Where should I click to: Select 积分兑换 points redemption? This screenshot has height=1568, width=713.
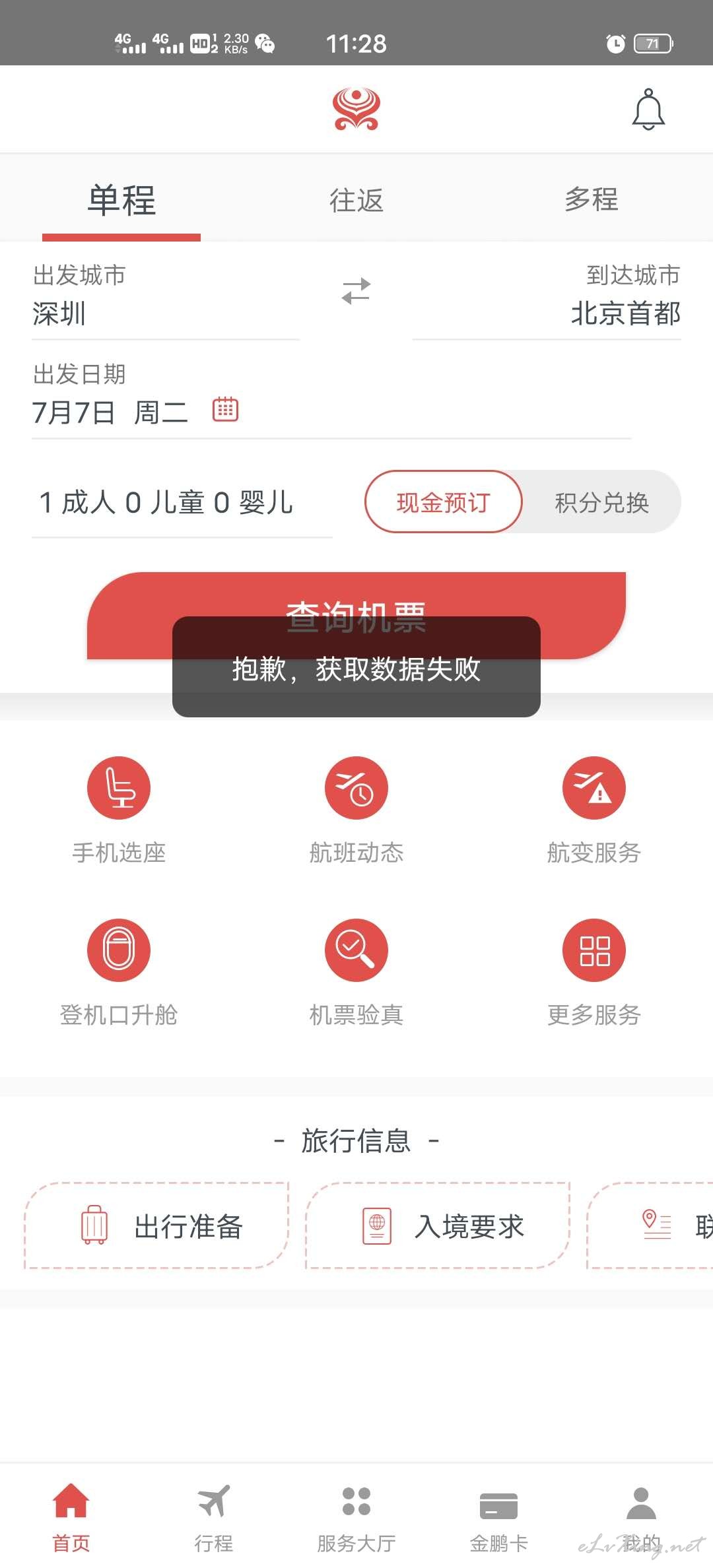pyautogui.click(x=601, y=503)
